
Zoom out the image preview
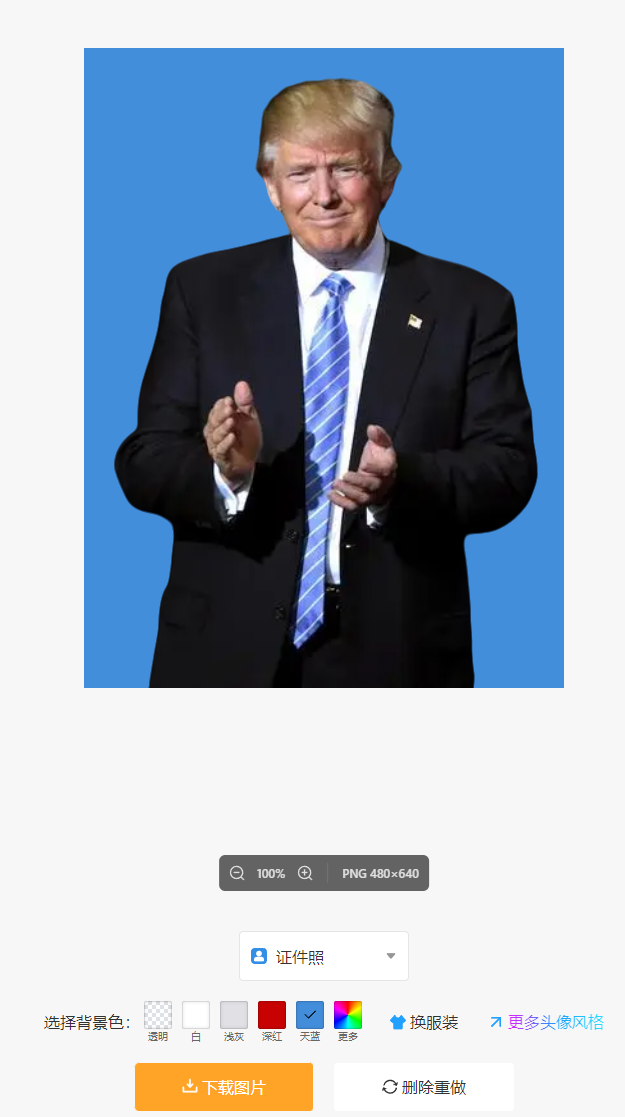(x=237, y=873)
